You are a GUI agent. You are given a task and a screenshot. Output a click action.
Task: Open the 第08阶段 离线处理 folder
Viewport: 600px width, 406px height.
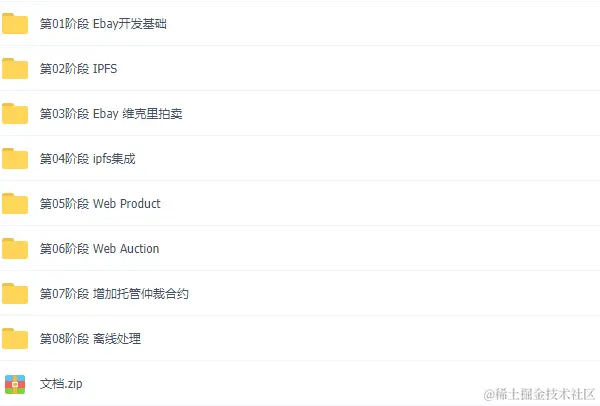(x=90, y=339)
